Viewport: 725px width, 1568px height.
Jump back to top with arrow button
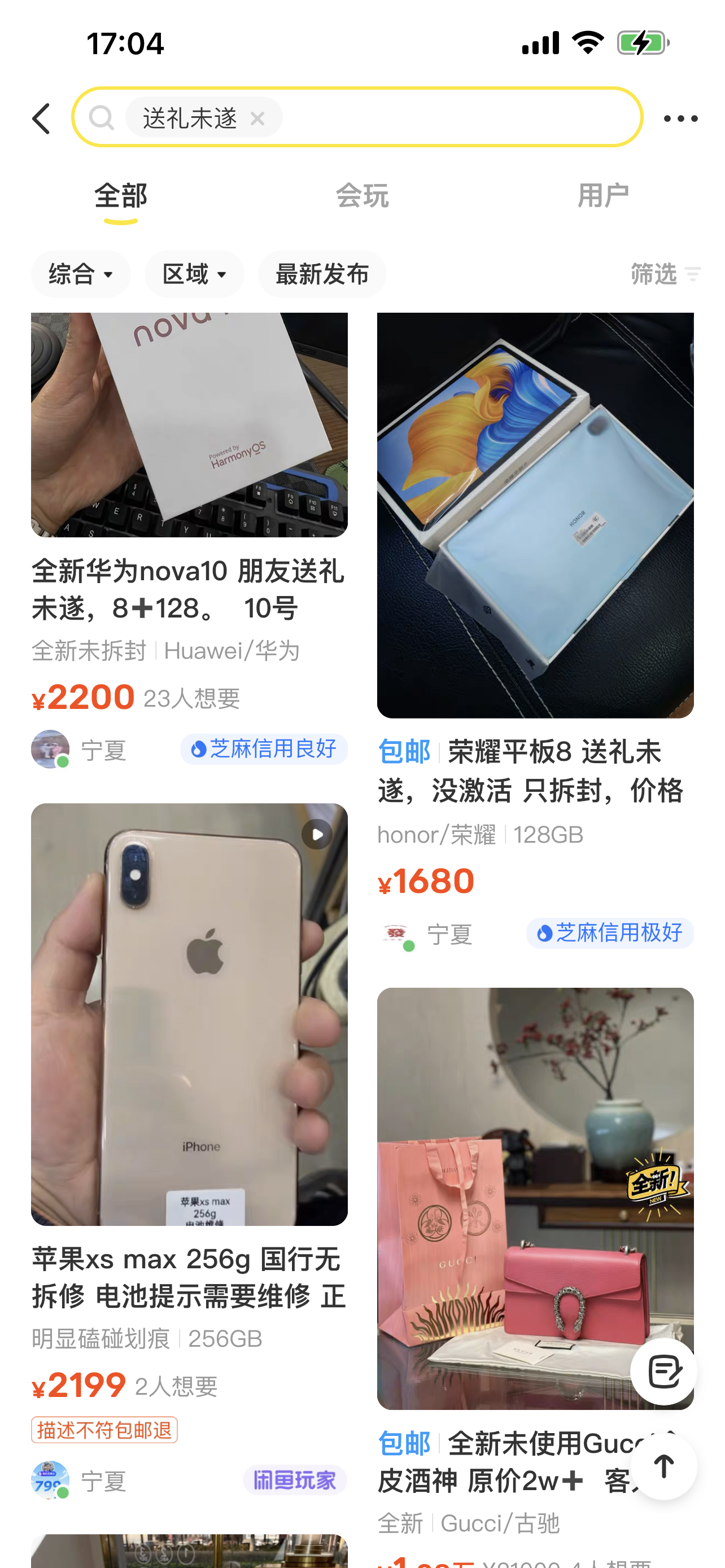(663, 1466)
